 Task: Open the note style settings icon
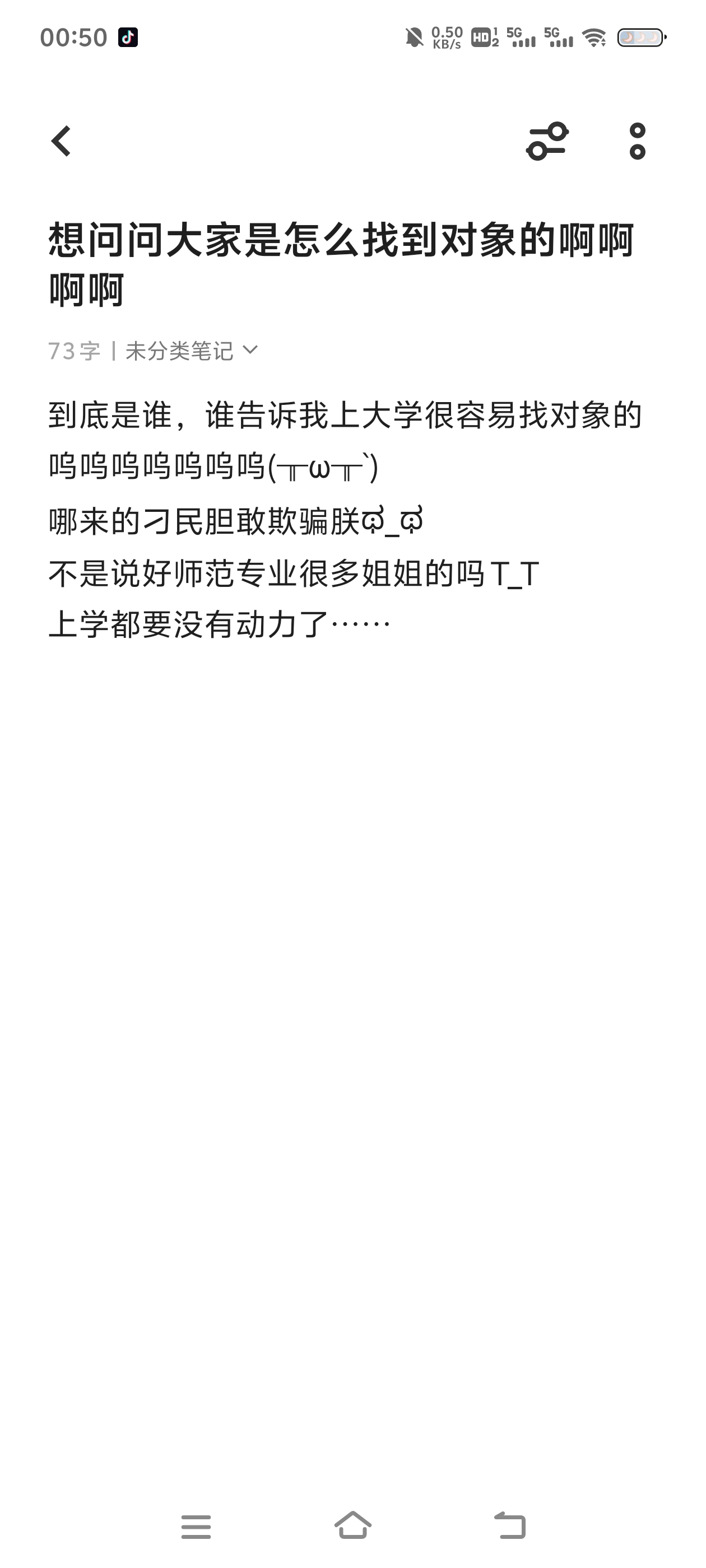547,141
